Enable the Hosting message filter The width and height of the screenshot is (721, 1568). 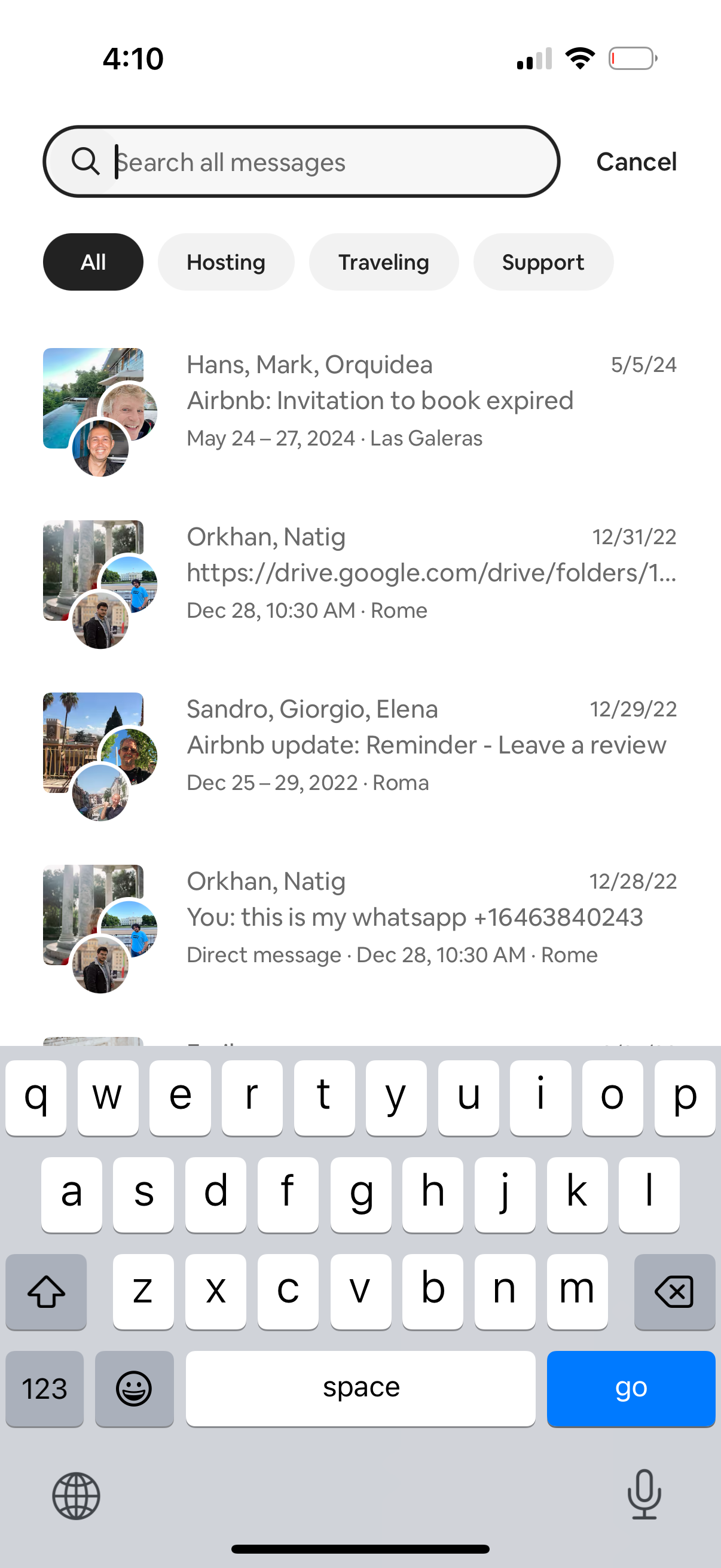pyautogui.click(x=226, y=262)
